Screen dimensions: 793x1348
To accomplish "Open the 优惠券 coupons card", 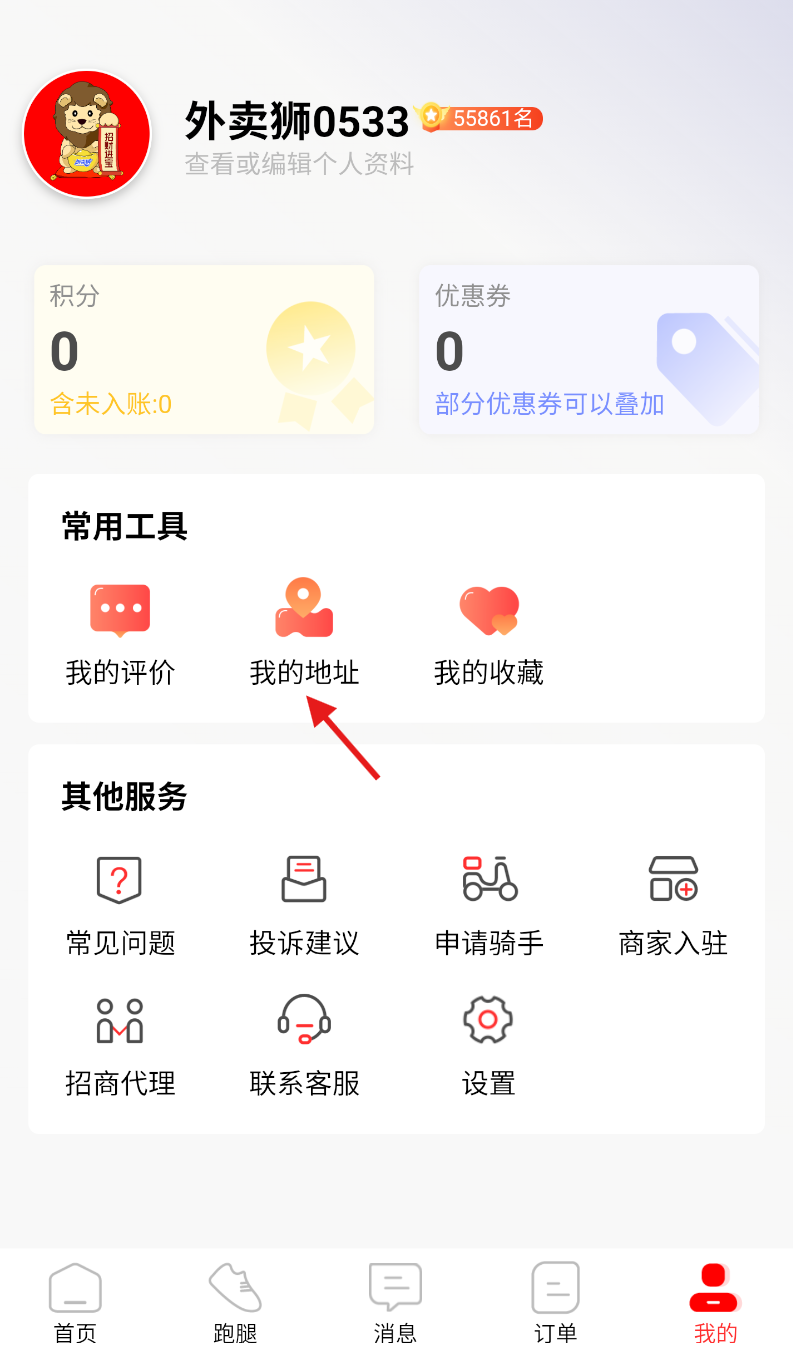I will [x=588, y=350].
